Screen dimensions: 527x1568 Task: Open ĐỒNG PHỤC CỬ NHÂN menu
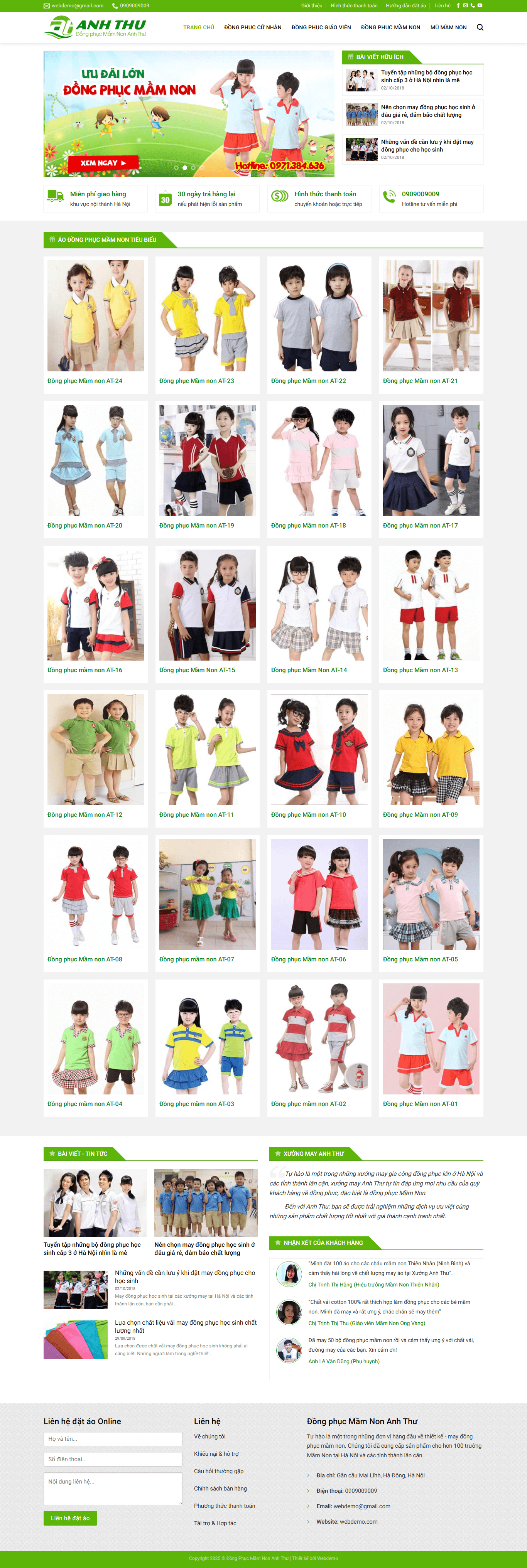(252, 27)
